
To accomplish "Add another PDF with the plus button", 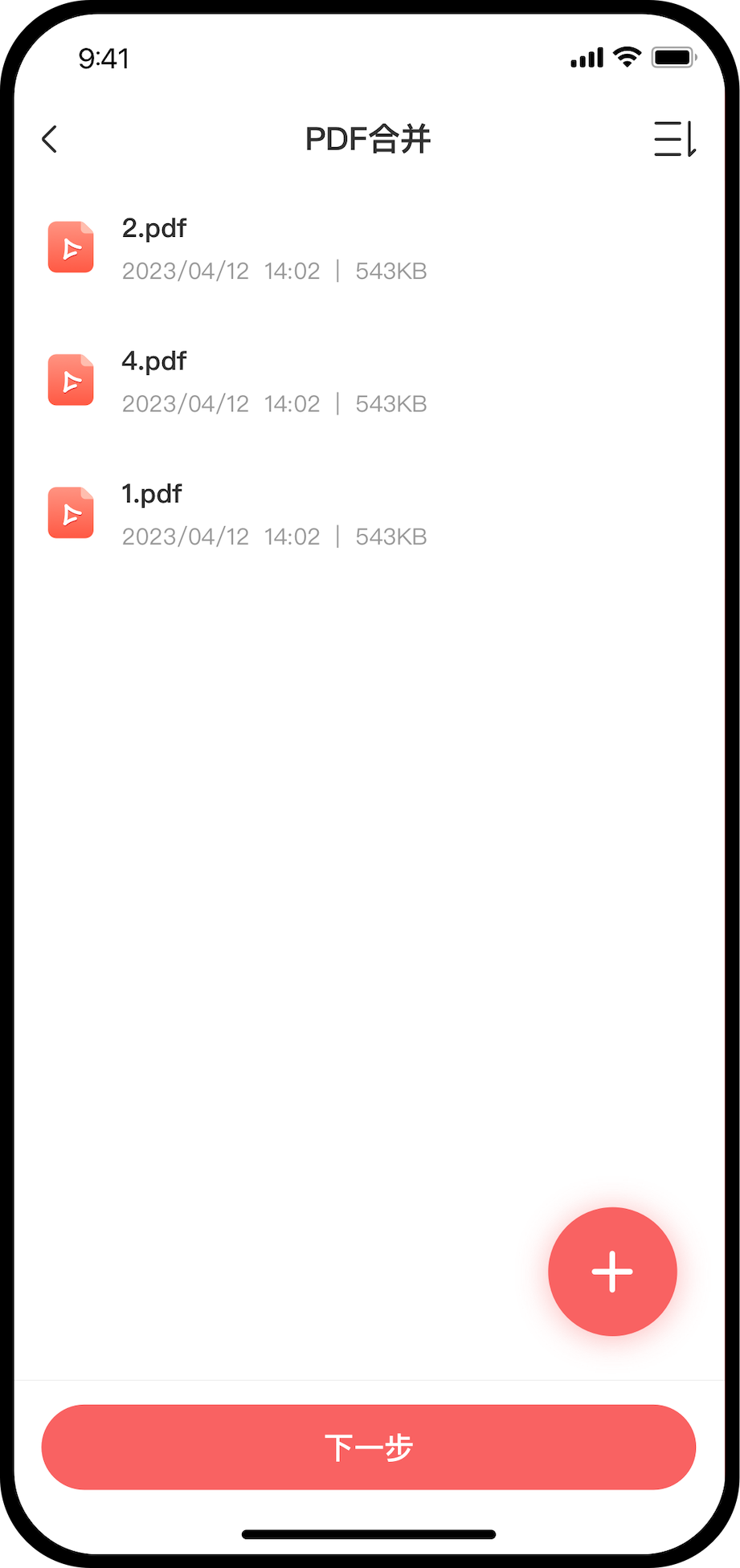I will [x=612, y=1272].
